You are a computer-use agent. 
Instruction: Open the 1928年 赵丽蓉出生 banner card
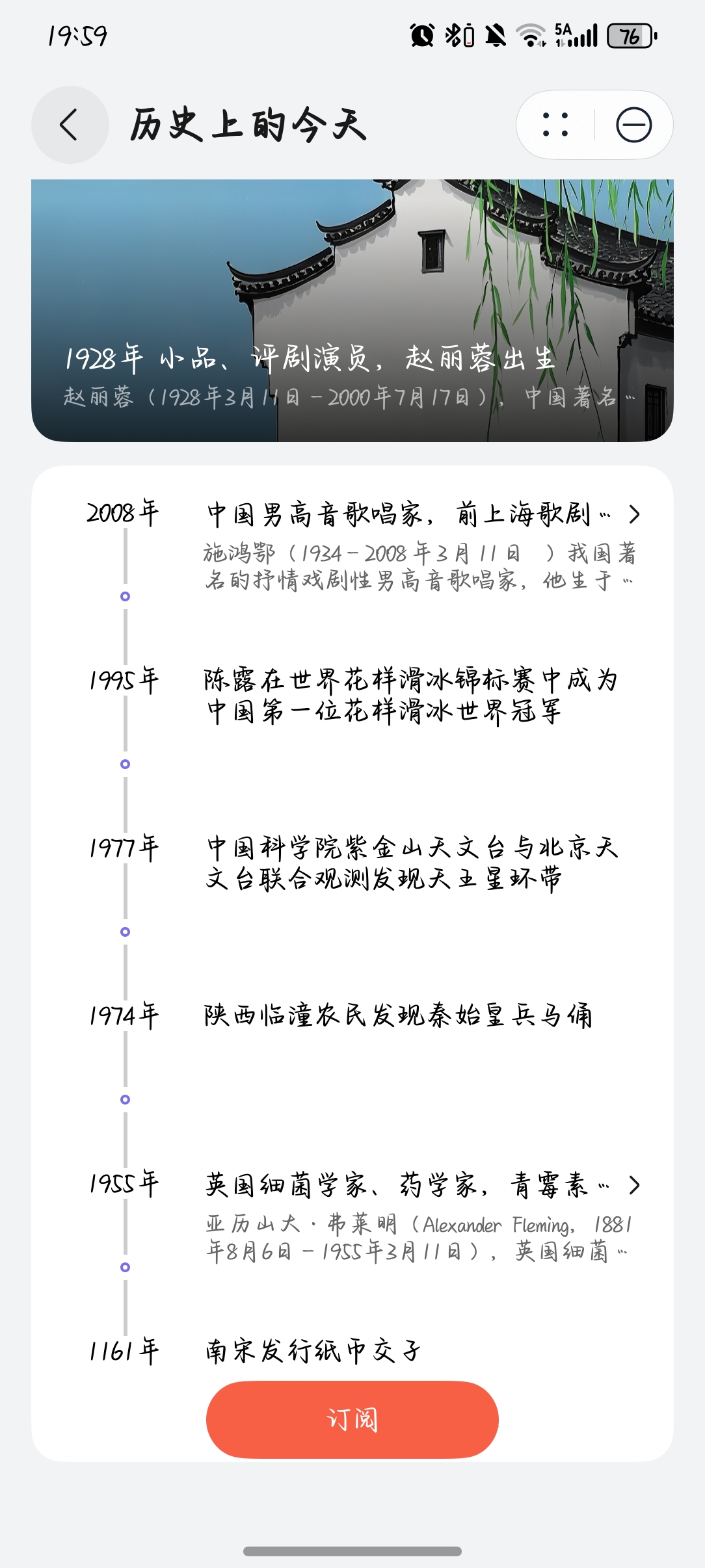[x=352, y=311]
